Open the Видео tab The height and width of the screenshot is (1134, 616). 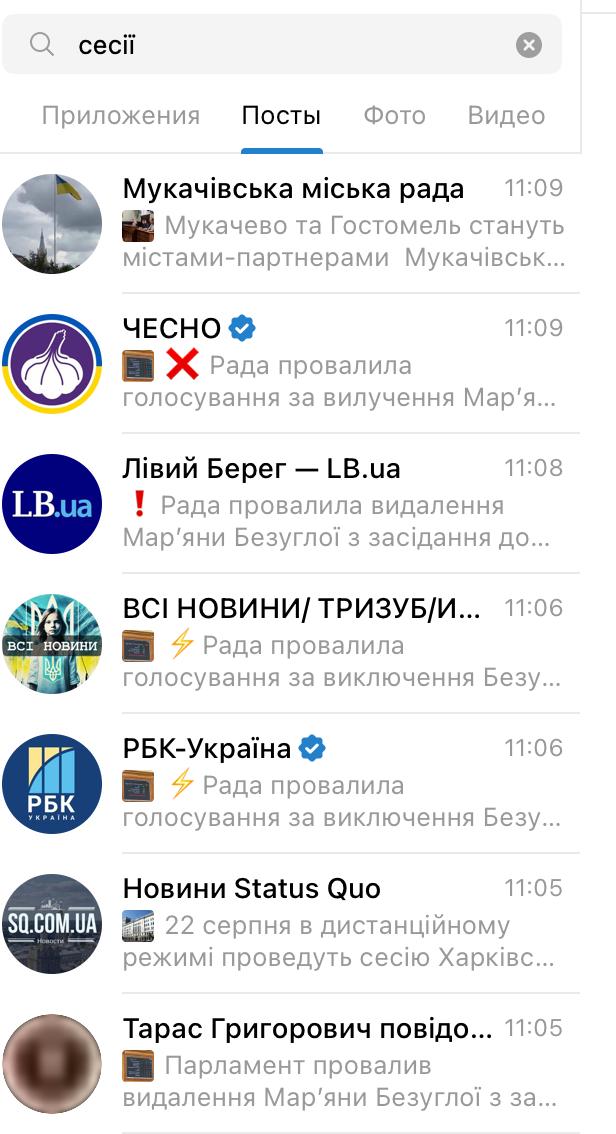(x=506, y=116)
